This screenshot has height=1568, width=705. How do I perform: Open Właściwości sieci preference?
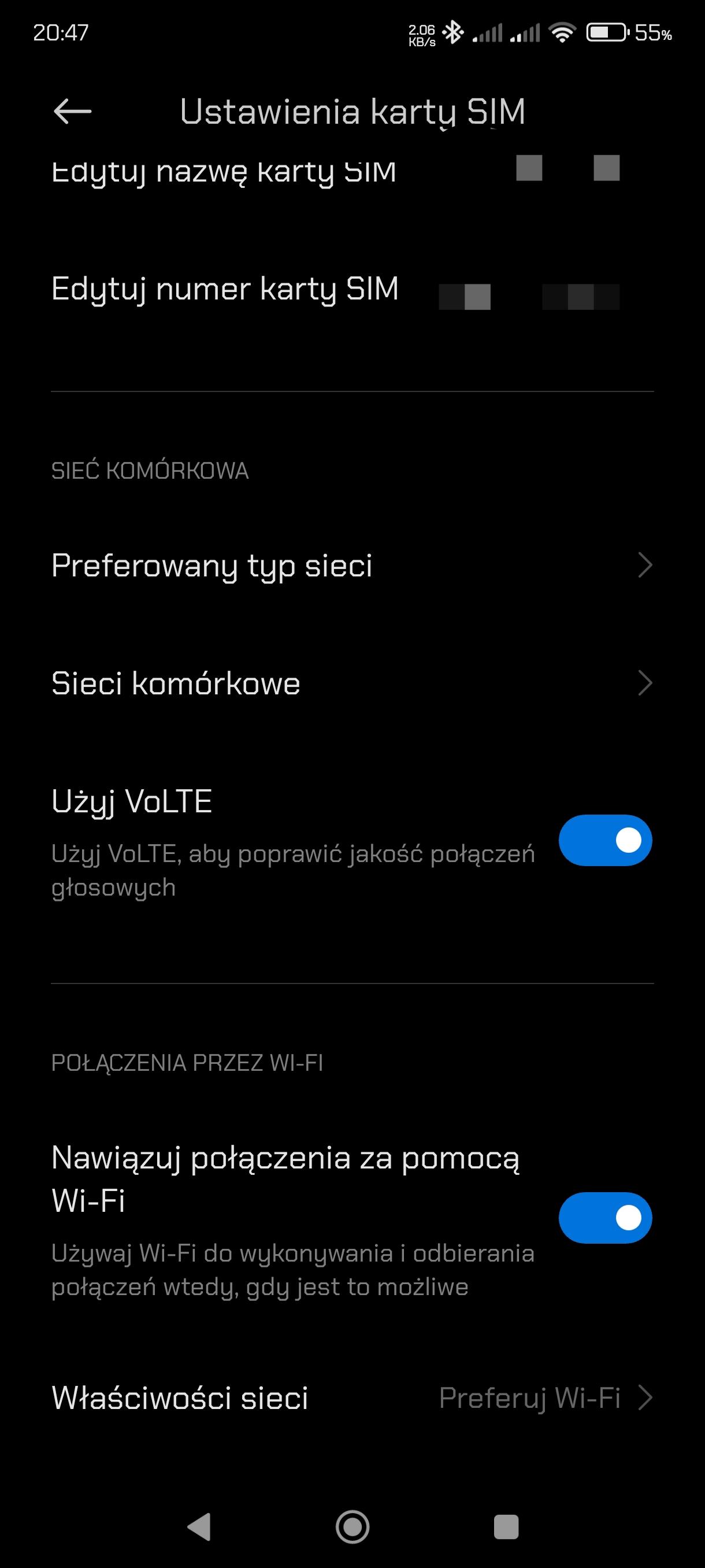coord(351,1397)
